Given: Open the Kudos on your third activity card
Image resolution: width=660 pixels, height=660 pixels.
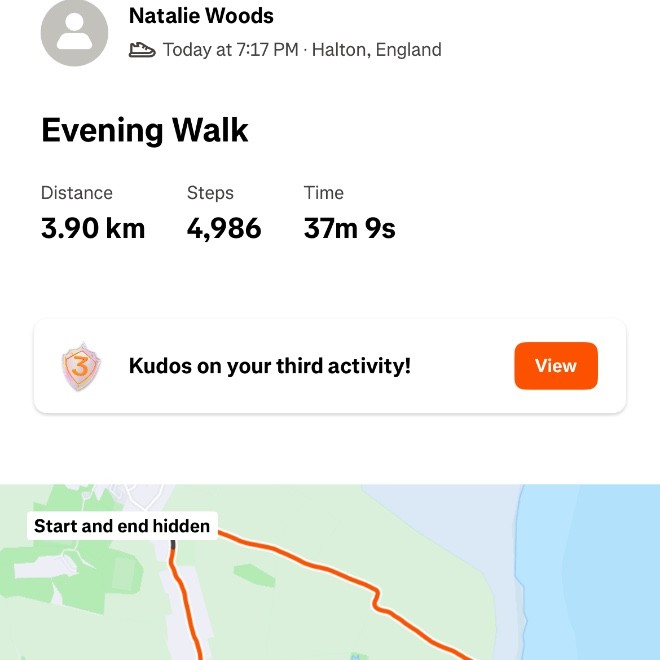Looking at the screenshot, I should pyautogui.click(x=270, y=366).
